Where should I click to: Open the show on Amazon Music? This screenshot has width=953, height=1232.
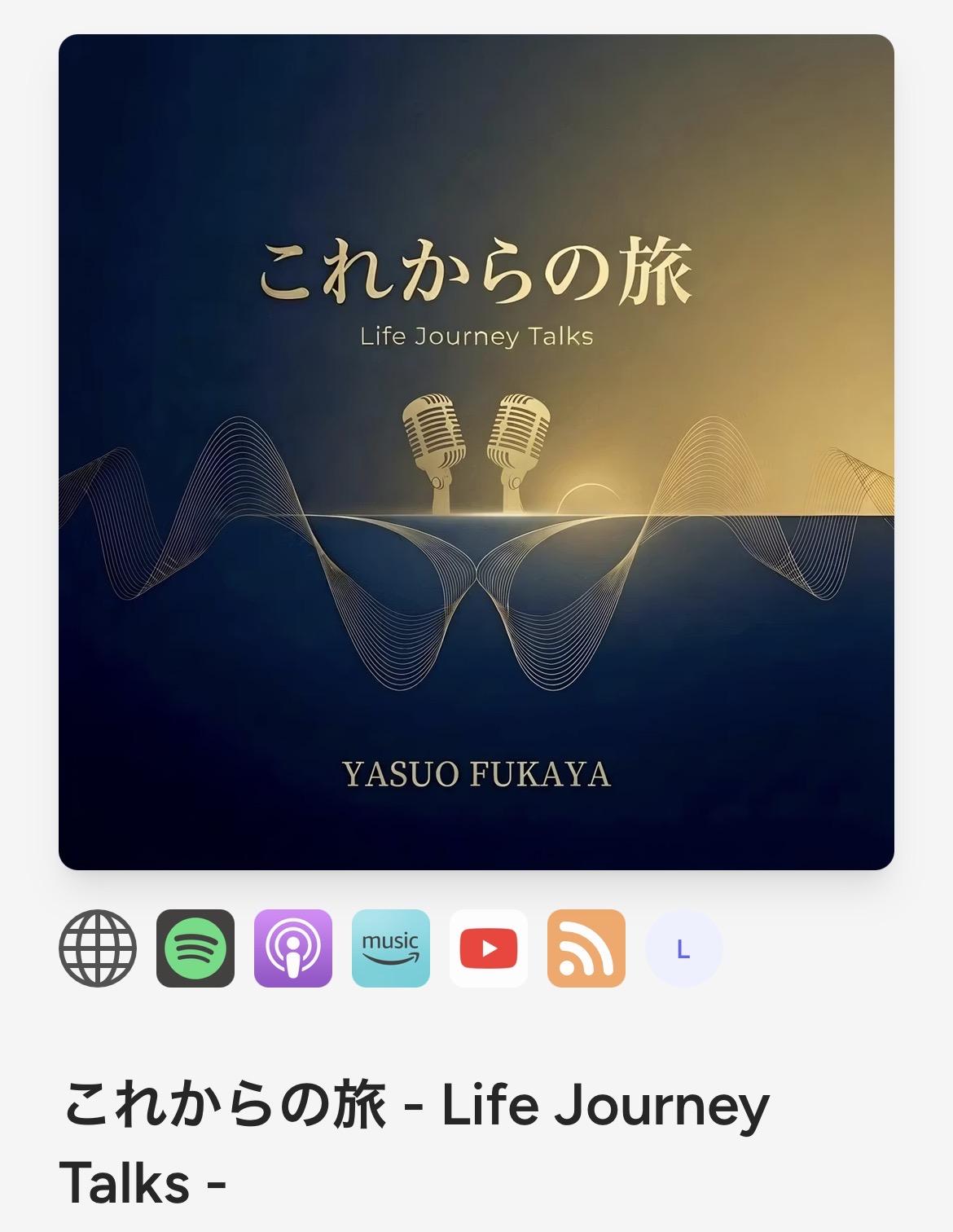(x=391, y=948)
